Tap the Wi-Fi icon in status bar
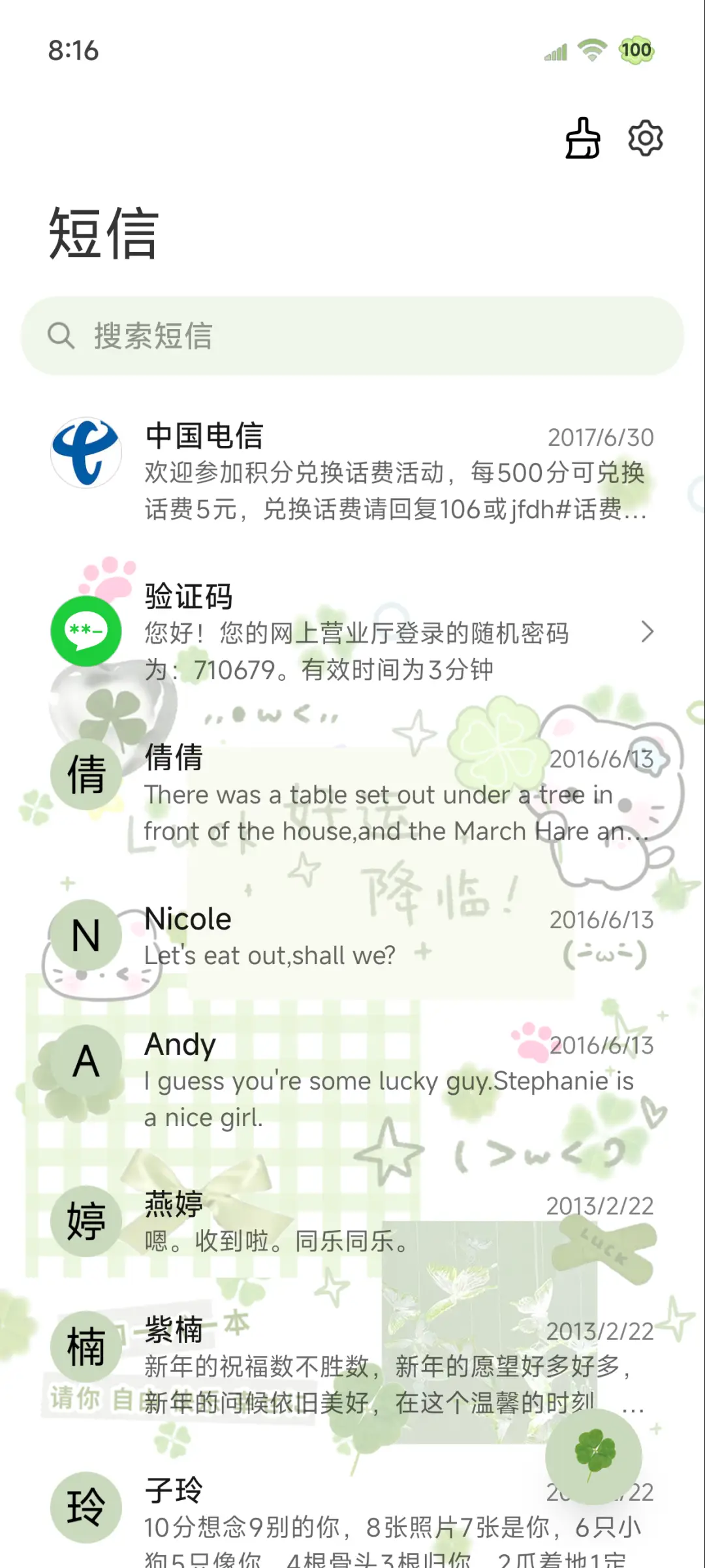This screenshot has height=1568, width=705. click(591, 50)
